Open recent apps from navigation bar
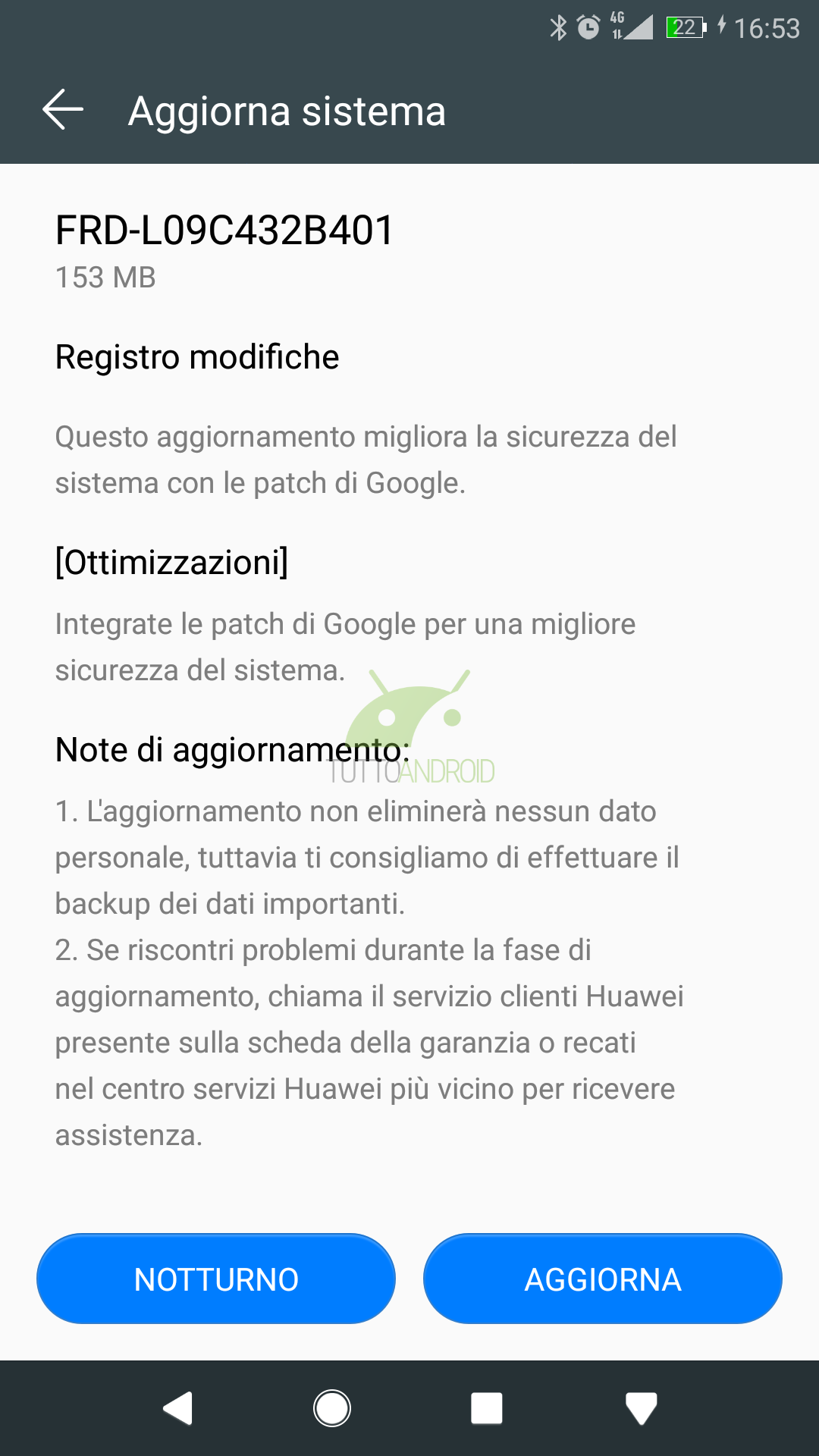This screenshot has width=819, height=1456. pos(487,1408)
